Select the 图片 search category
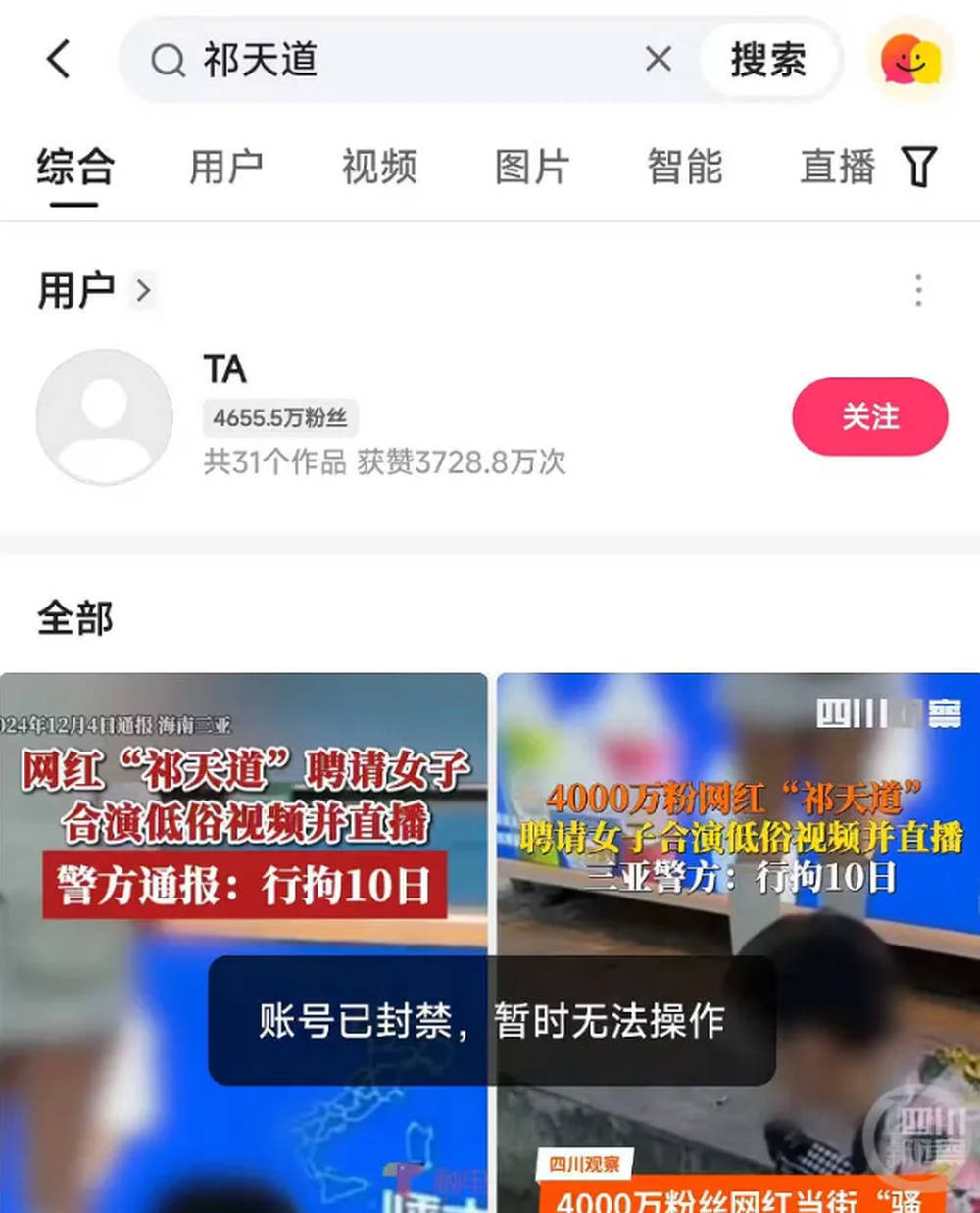 coord(530,167)
